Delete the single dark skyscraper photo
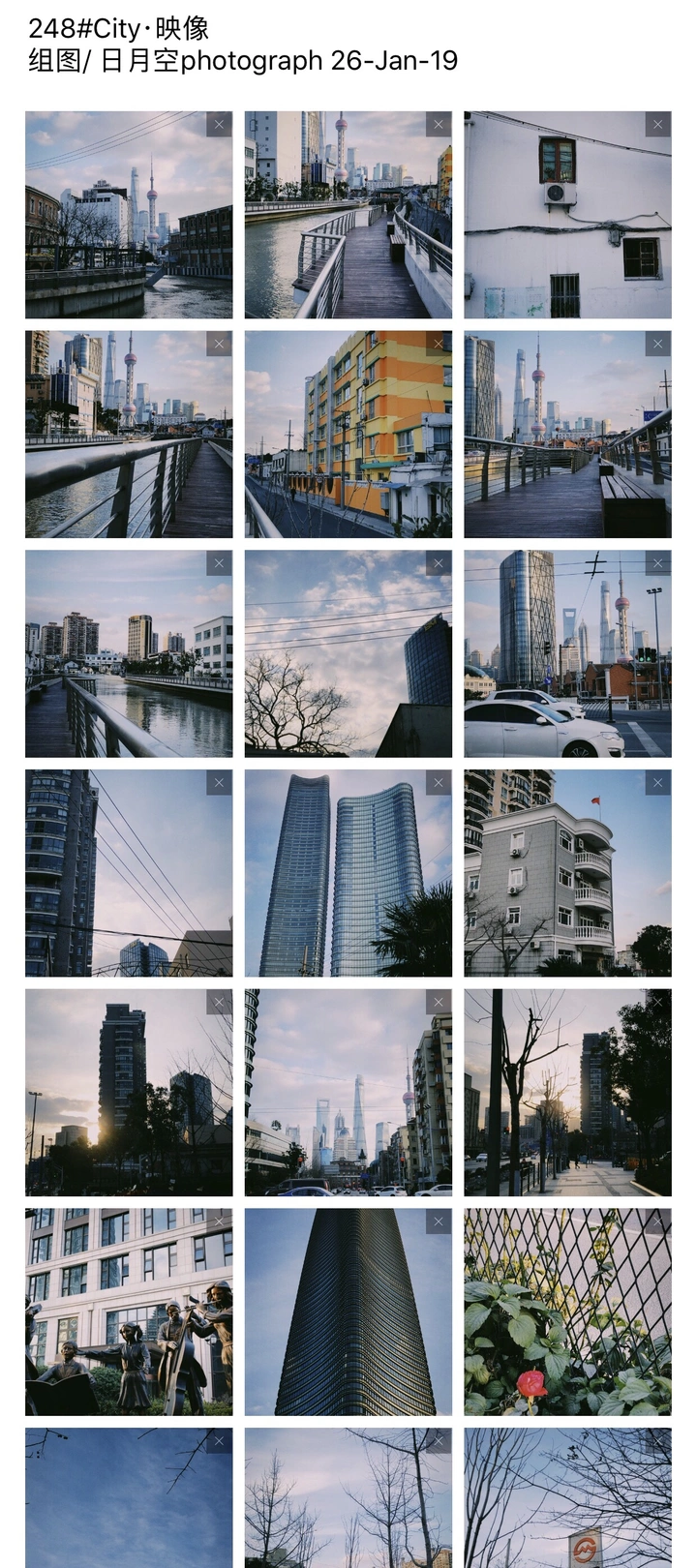 (x=439, y=1222)
